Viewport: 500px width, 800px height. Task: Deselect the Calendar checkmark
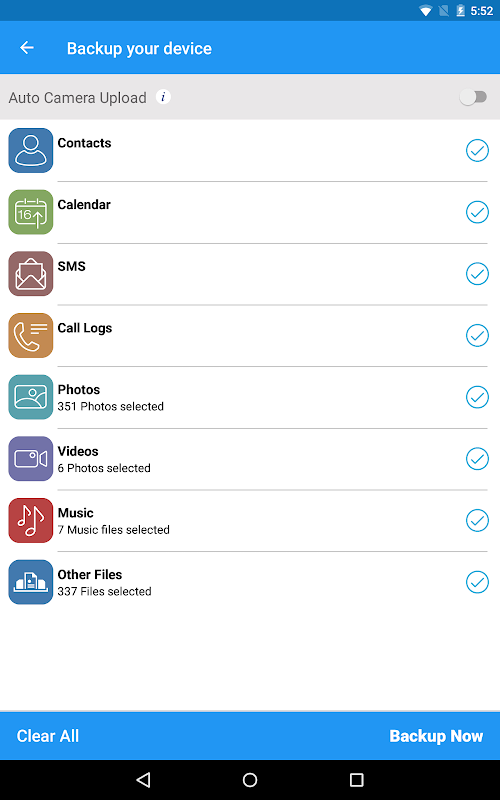pyautogui.click(x=477, y=212)
